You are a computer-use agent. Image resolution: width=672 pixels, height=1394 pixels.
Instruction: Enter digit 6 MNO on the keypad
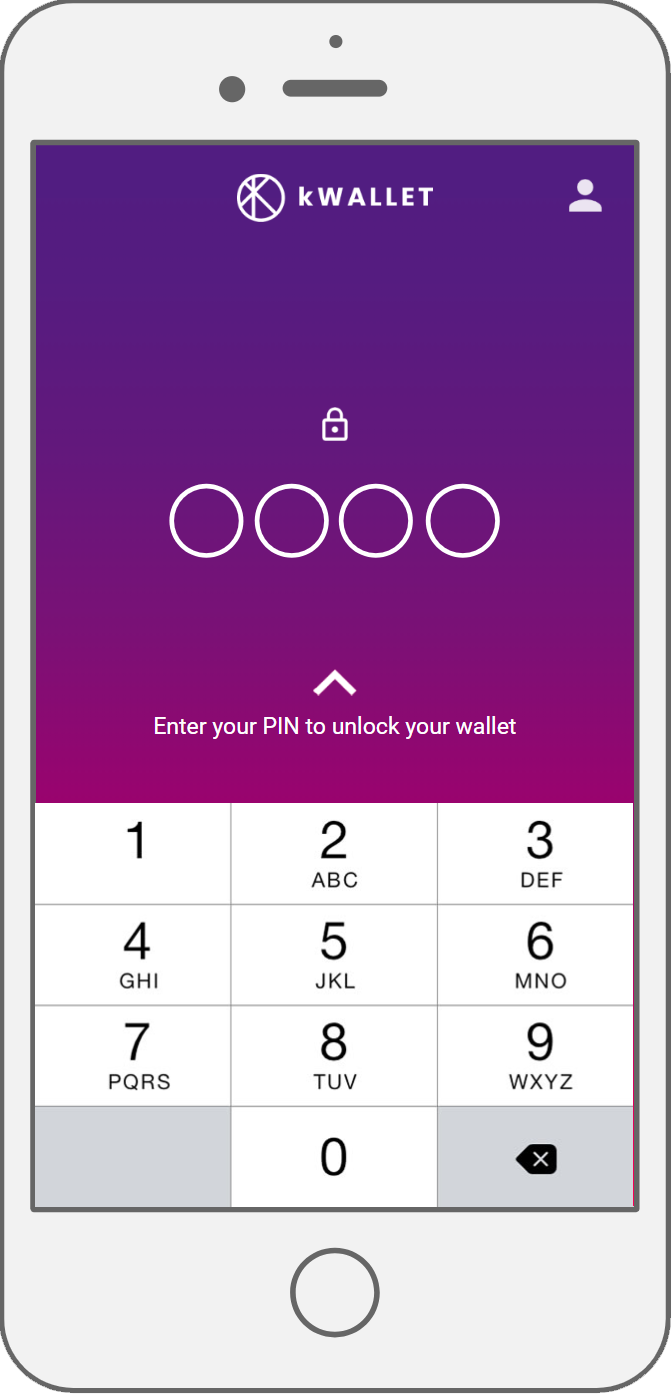[536, 955]
